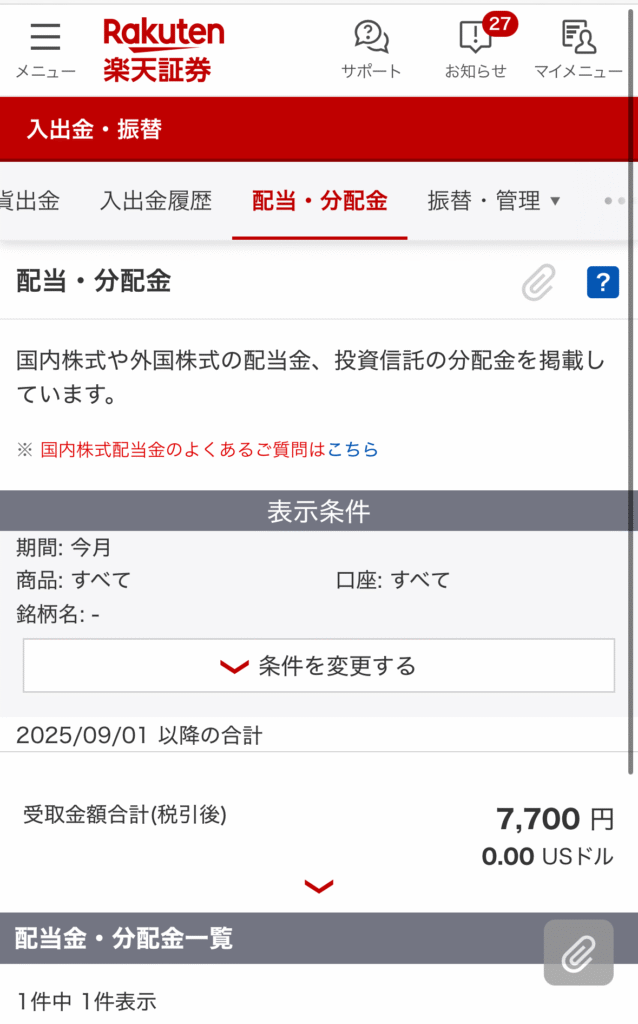Tap 条件を変更する to change conditions
The image size is (638, 1024).
click(x=319, y=666)
